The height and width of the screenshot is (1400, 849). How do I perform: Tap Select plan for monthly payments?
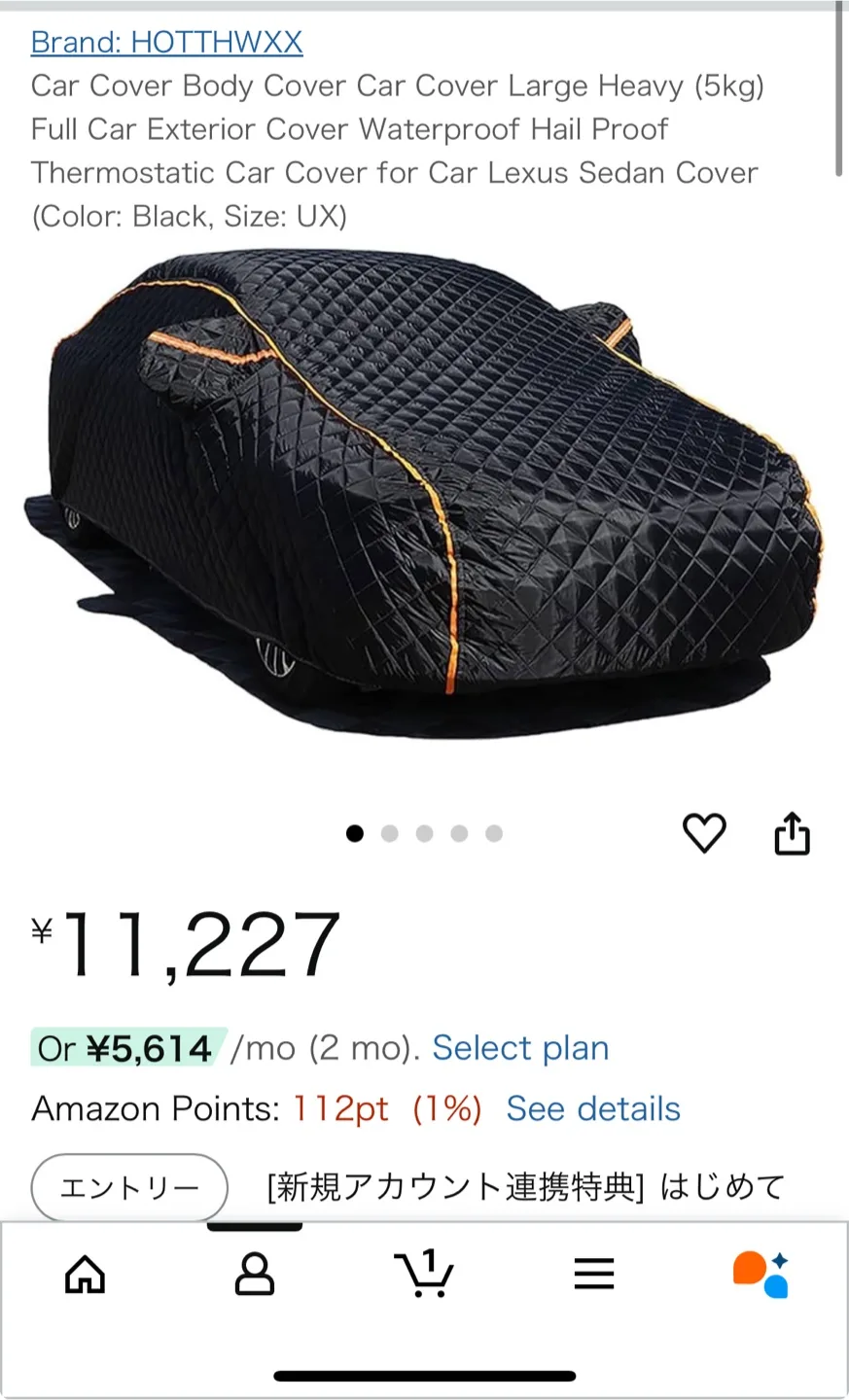[520, 1048]
